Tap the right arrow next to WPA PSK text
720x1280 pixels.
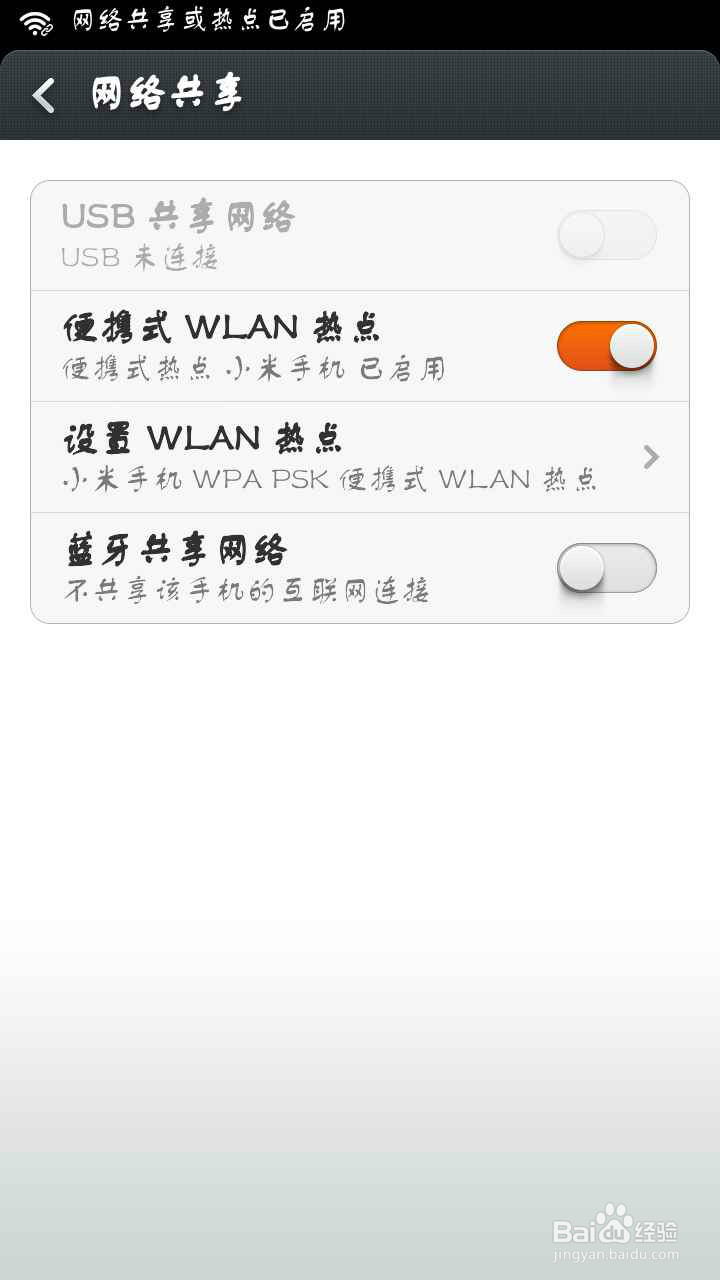(651, 457)
